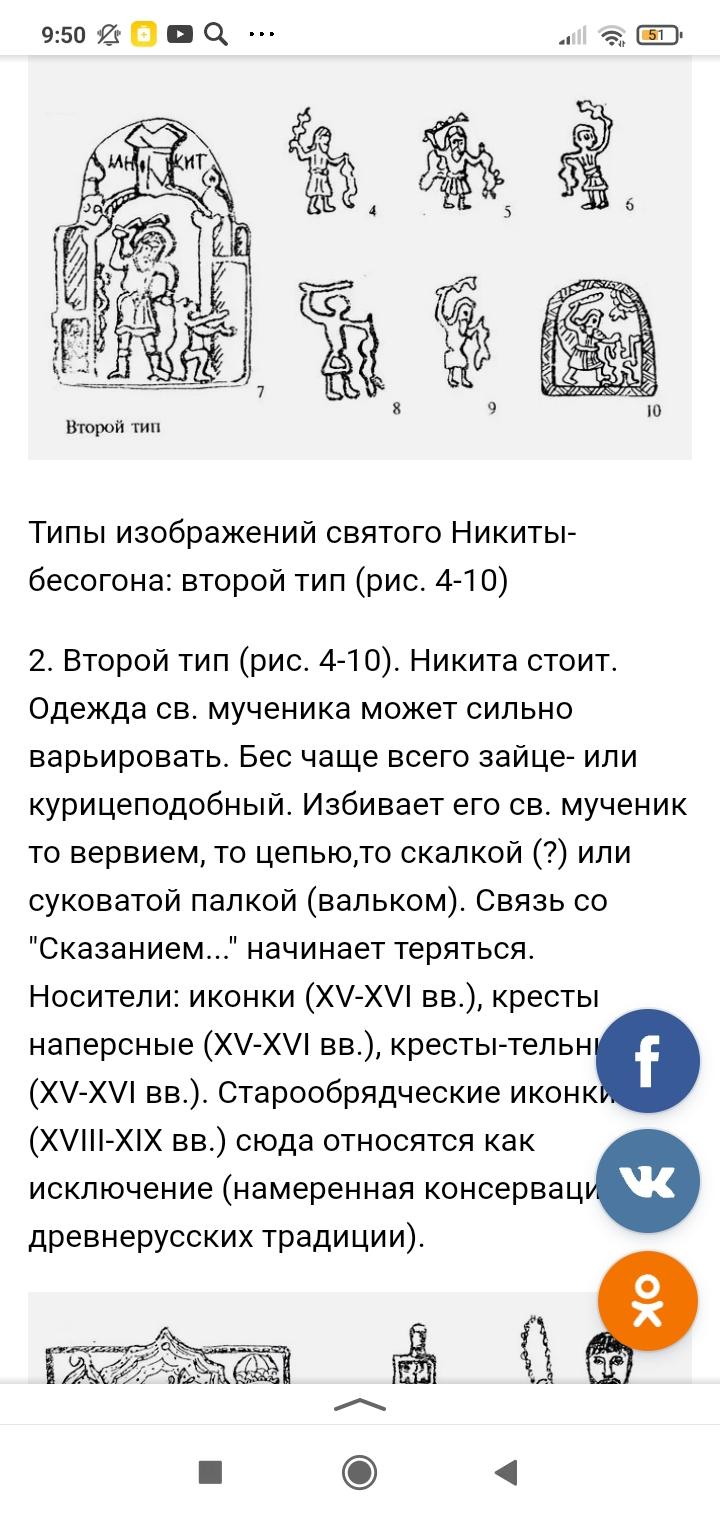The image size is (720, 1520).
Task: Open recent apps with the square button
Action: (x=210, y=1471)
